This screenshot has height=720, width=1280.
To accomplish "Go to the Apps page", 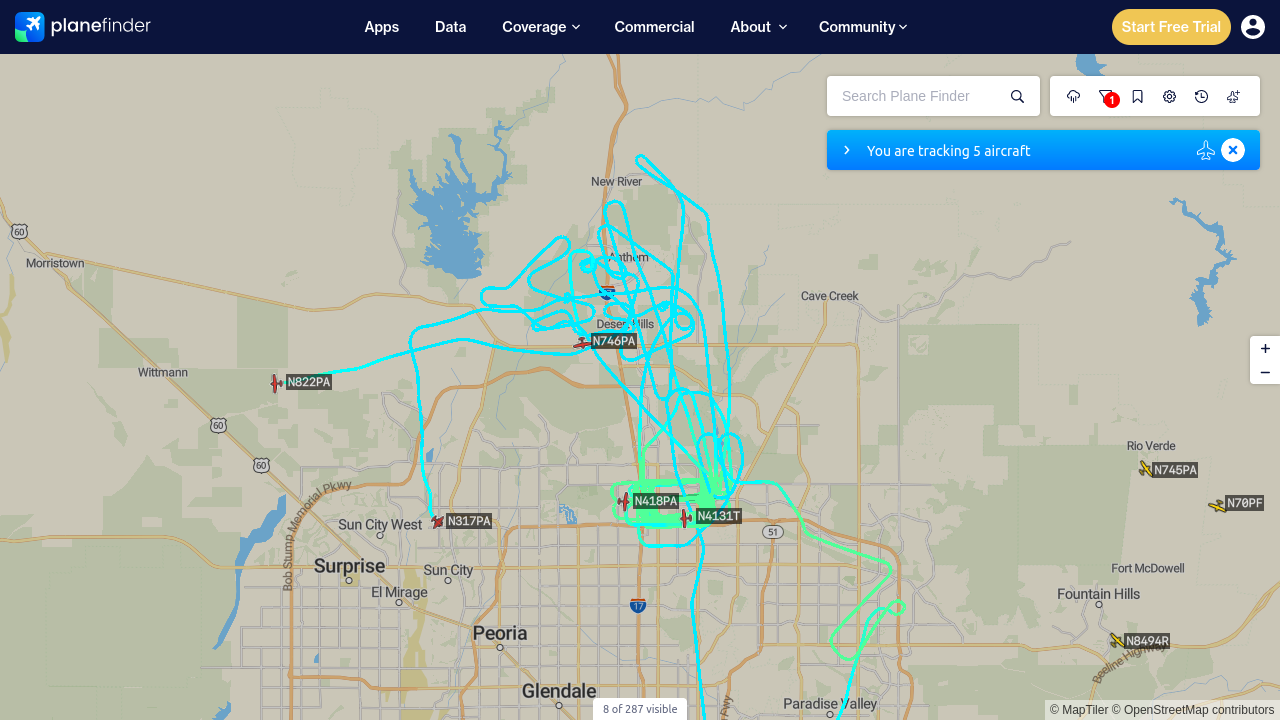I will (381, 27).
